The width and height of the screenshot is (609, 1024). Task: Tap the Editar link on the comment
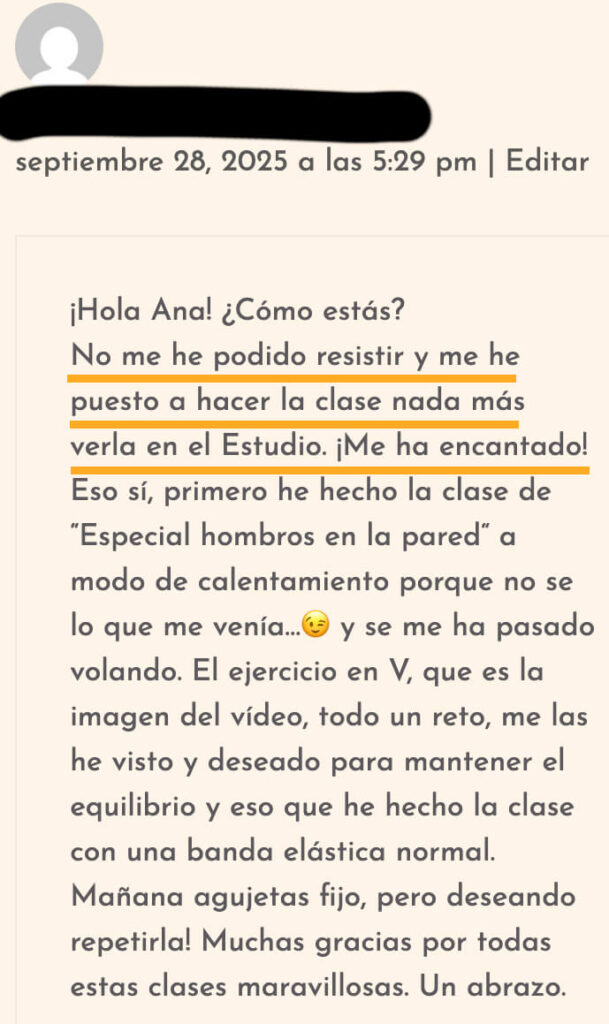pyautogui.click(x=547, y=161)
